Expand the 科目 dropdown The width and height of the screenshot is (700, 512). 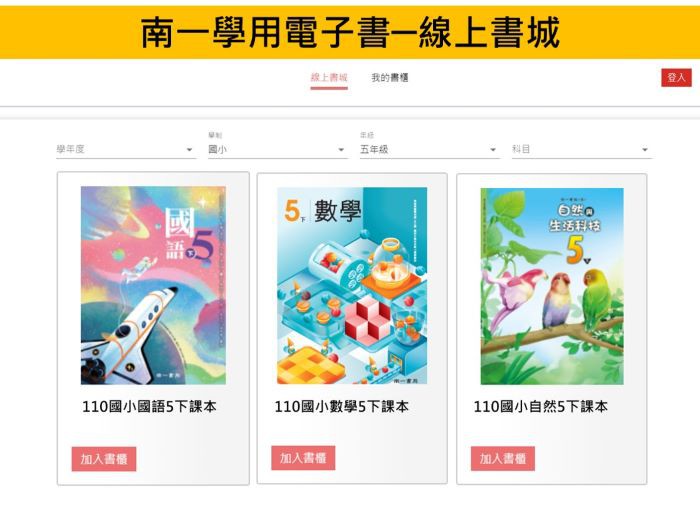[581, 150]
